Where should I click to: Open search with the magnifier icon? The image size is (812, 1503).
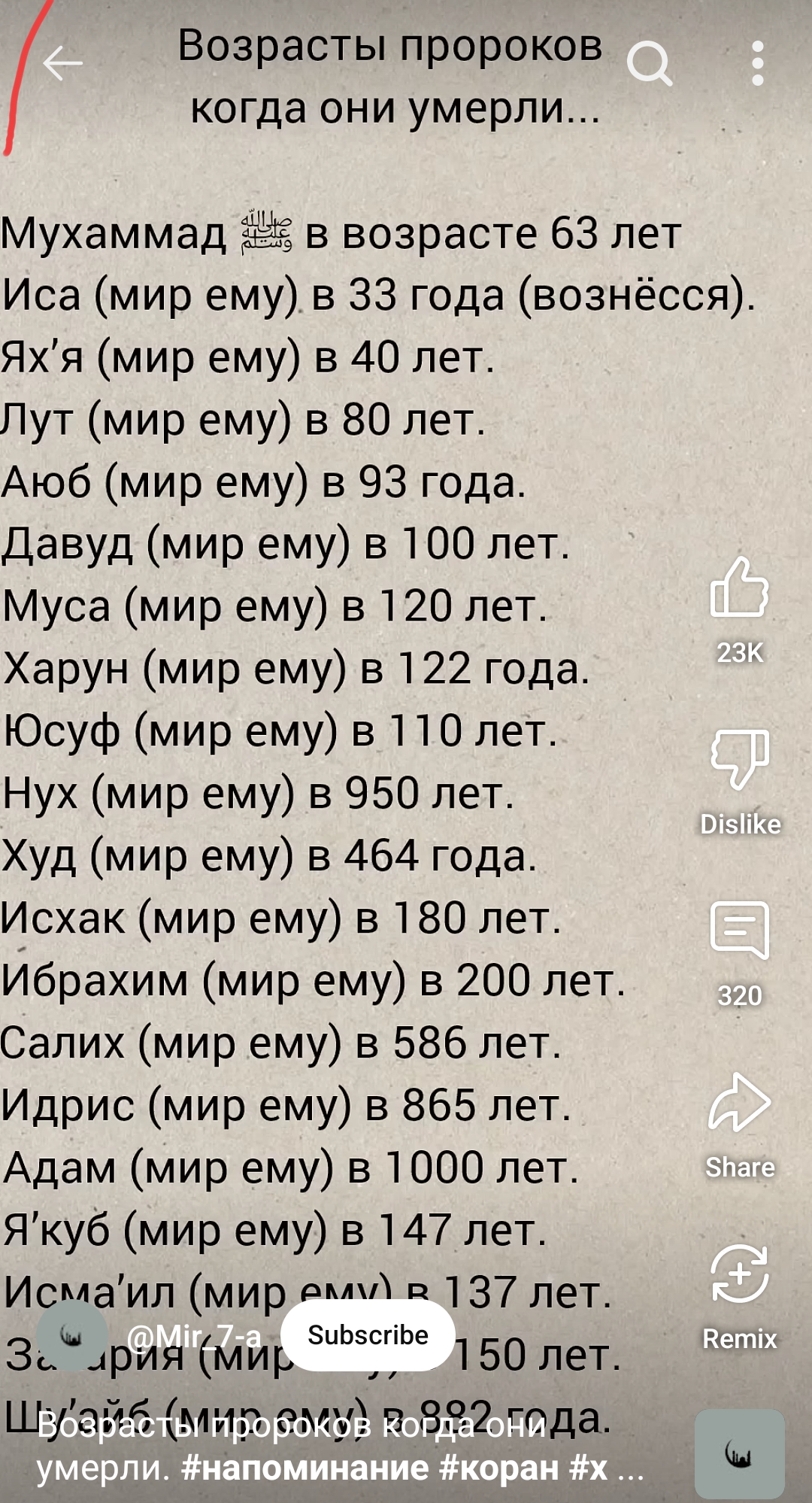coord(650,63)
